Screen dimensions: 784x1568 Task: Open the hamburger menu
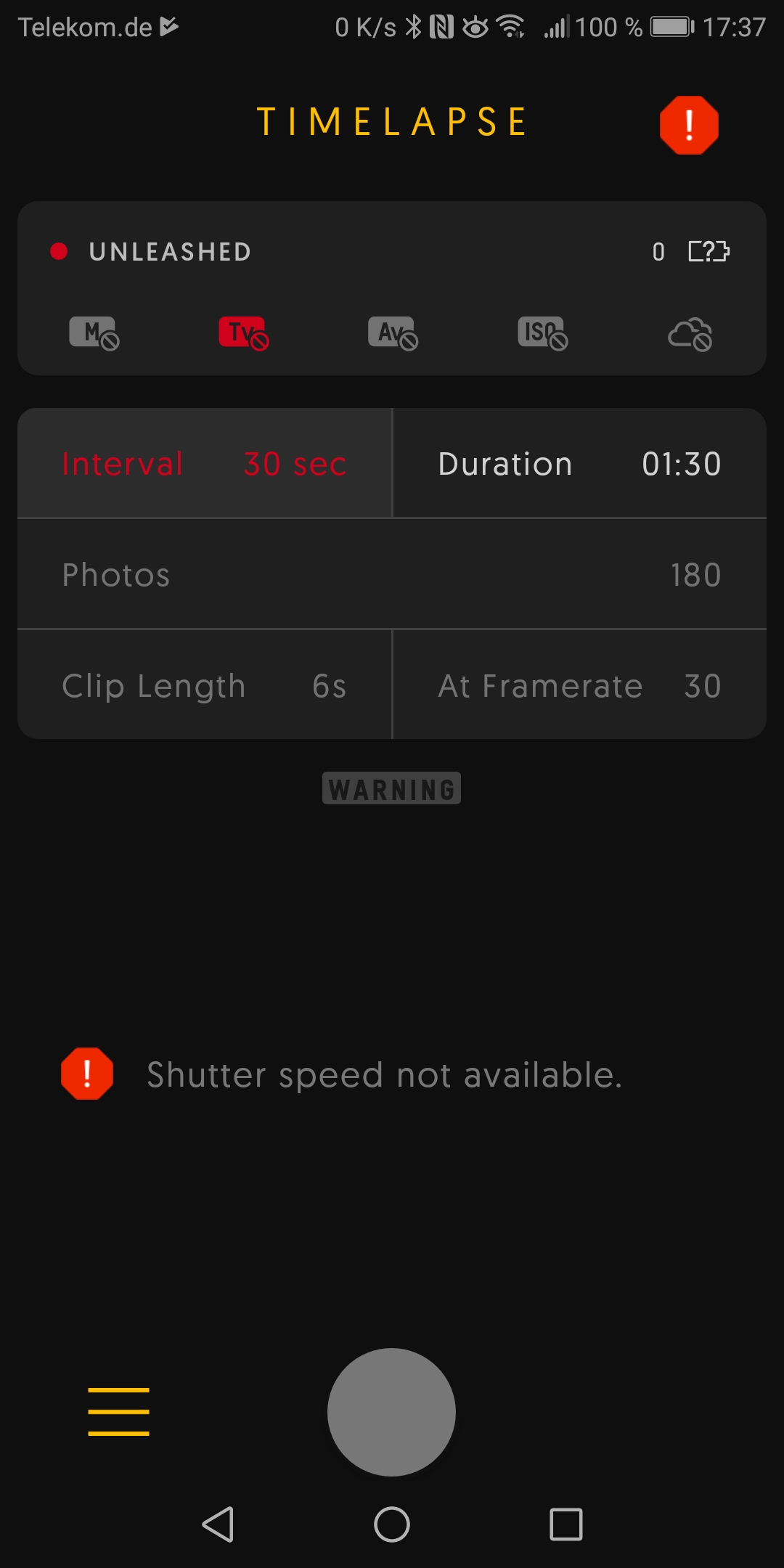tap(118, 1410)
